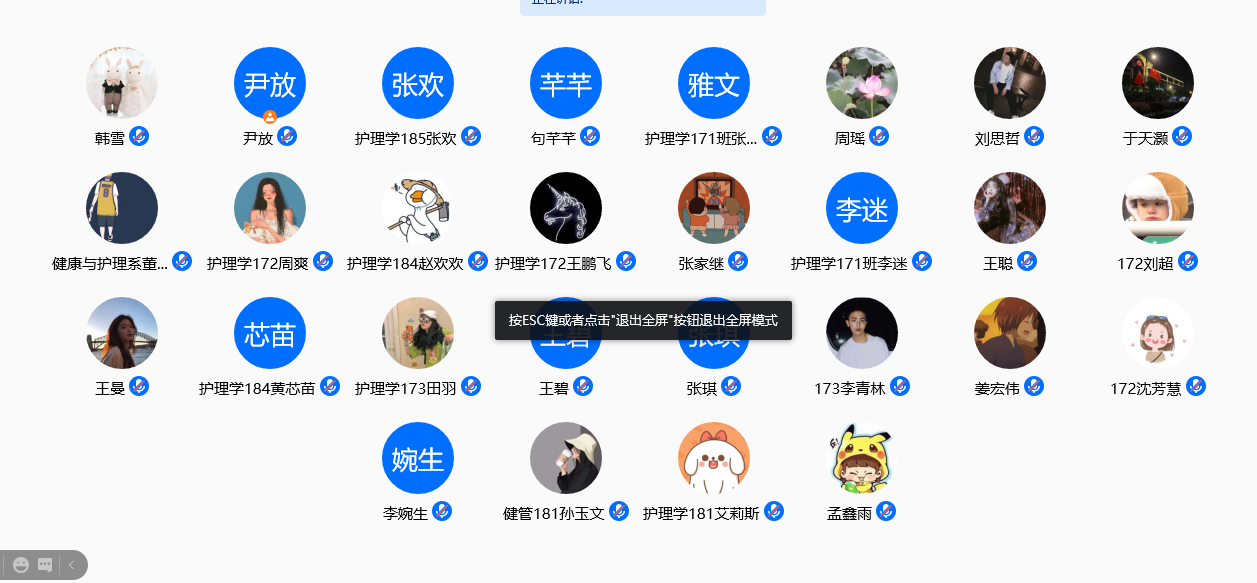
Task: Open 172刘超's participant tile
Action: click(1158, 208)
